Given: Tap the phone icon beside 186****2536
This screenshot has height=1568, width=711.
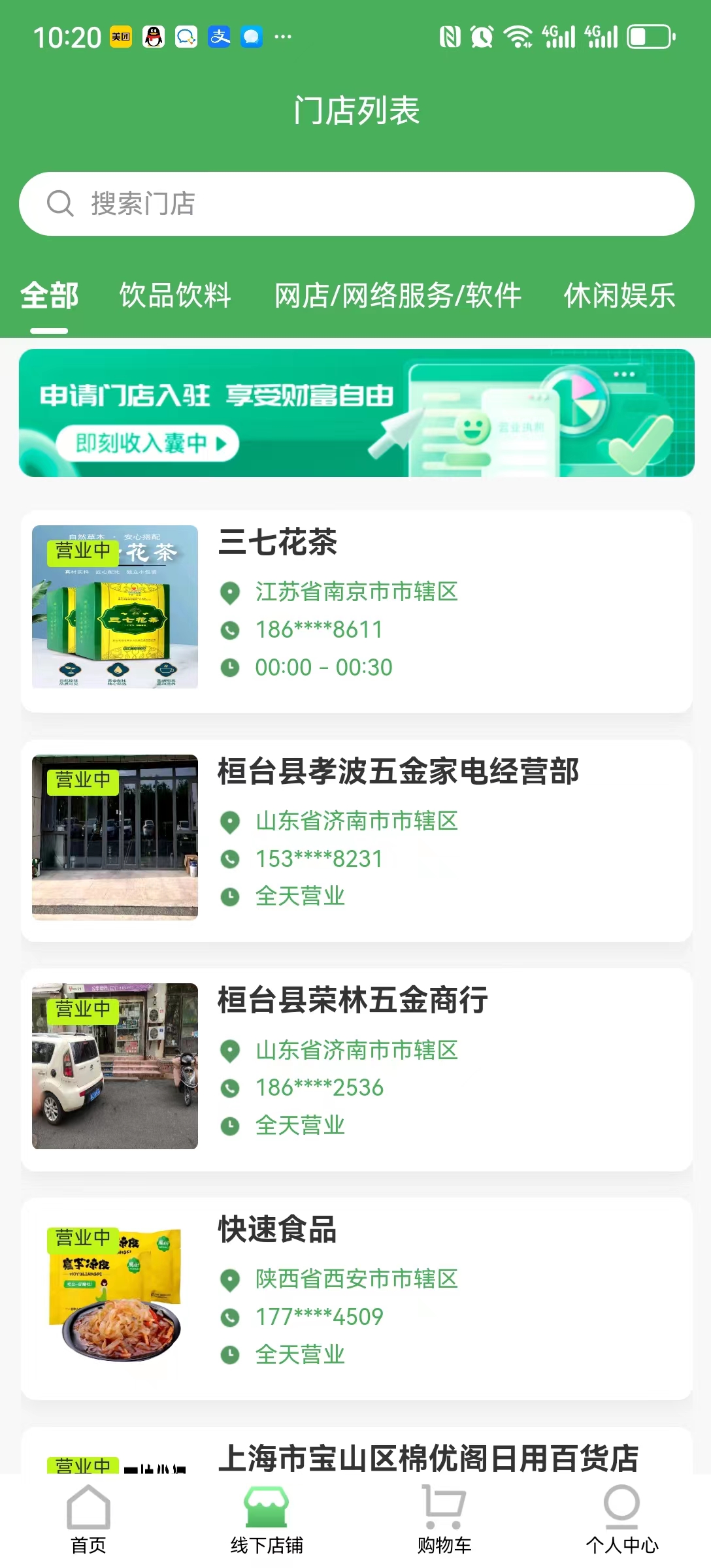Looking at the screenshot, I should click(230, 1087).
